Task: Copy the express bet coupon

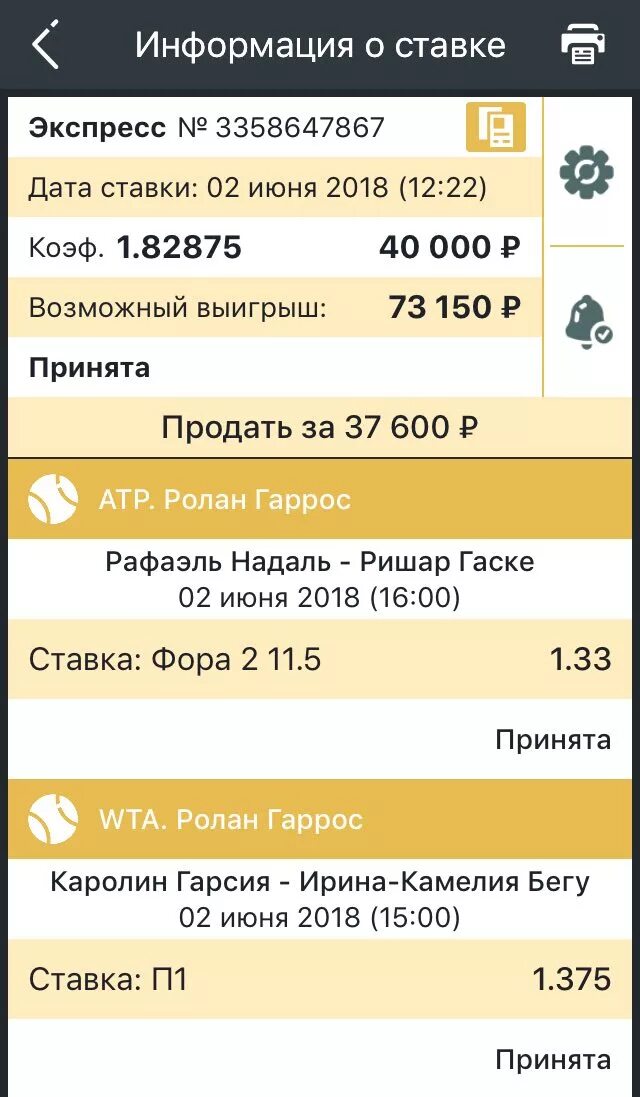Action: click(x=495, y=128)
